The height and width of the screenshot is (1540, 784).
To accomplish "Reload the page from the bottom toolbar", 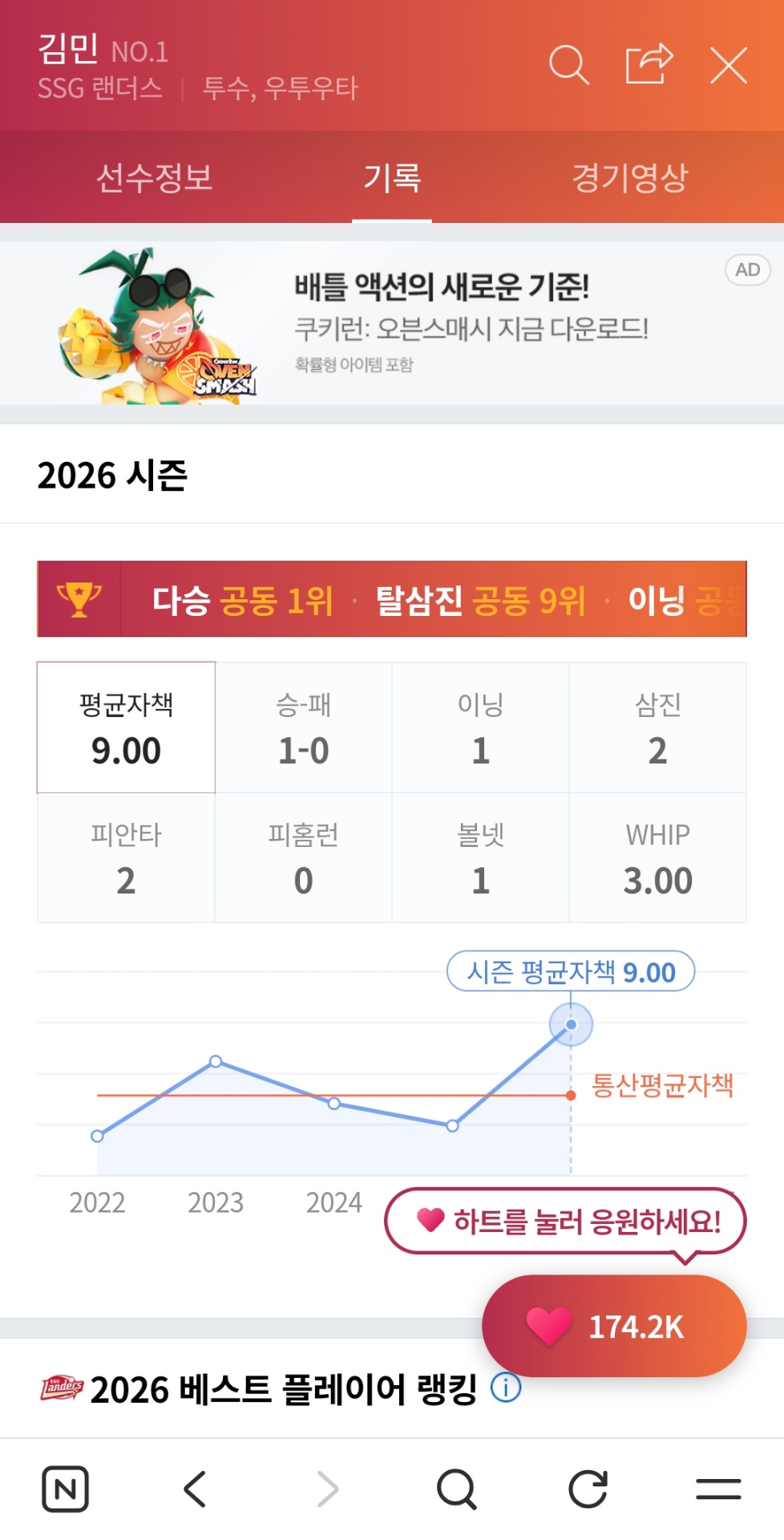I will pyautogui.click(x=588, y=1489).
